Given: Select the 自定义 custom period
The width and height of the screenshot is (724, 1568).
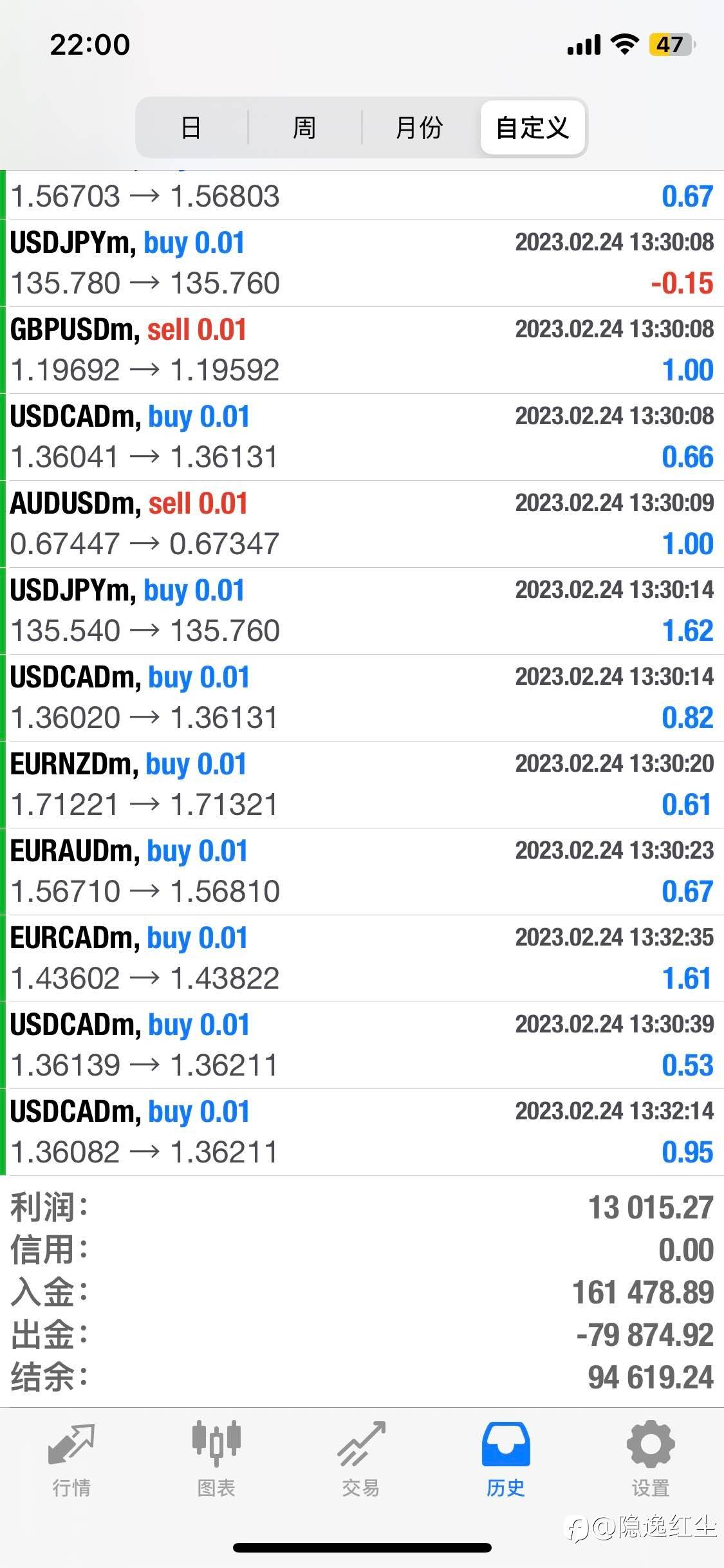Looking at the screenshot, I should coord(532,127).
